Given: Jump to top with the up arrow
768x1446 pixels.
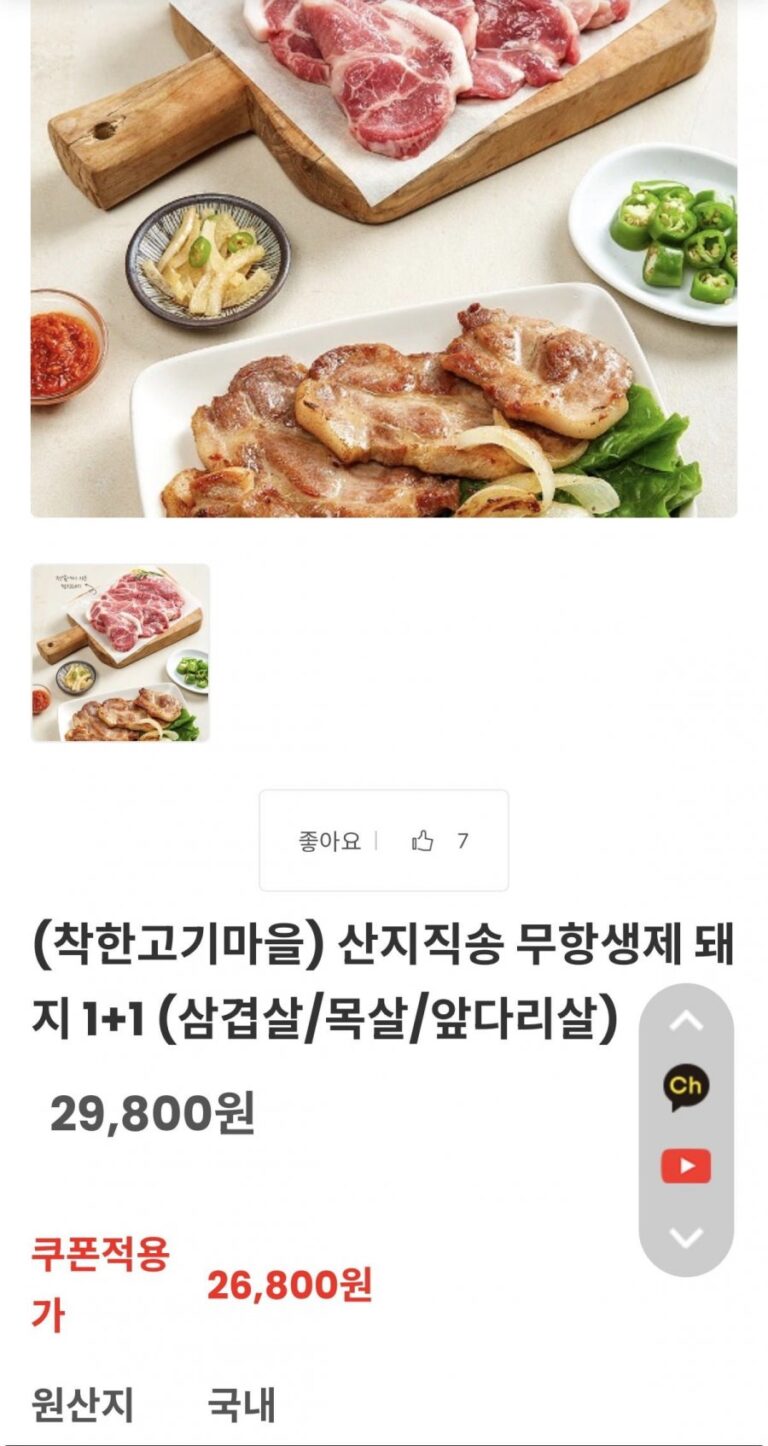Looking at the screenshot, I should [x=686, y=1022].
